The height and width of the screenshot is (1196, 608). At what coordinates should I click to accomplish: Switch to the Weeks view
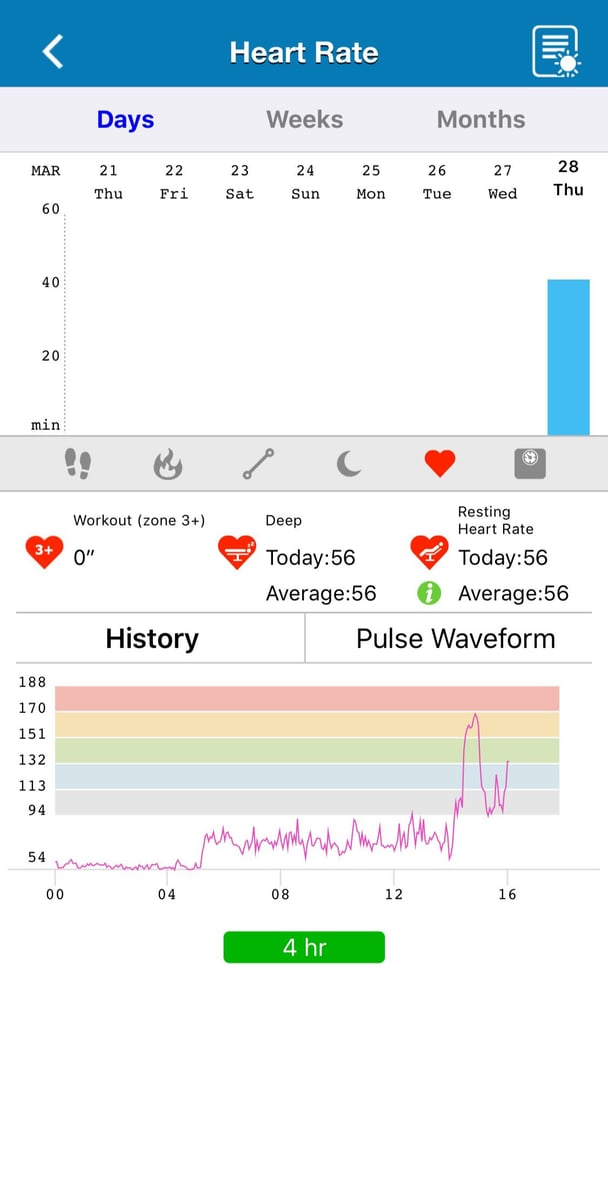click(x=304, y=120)
